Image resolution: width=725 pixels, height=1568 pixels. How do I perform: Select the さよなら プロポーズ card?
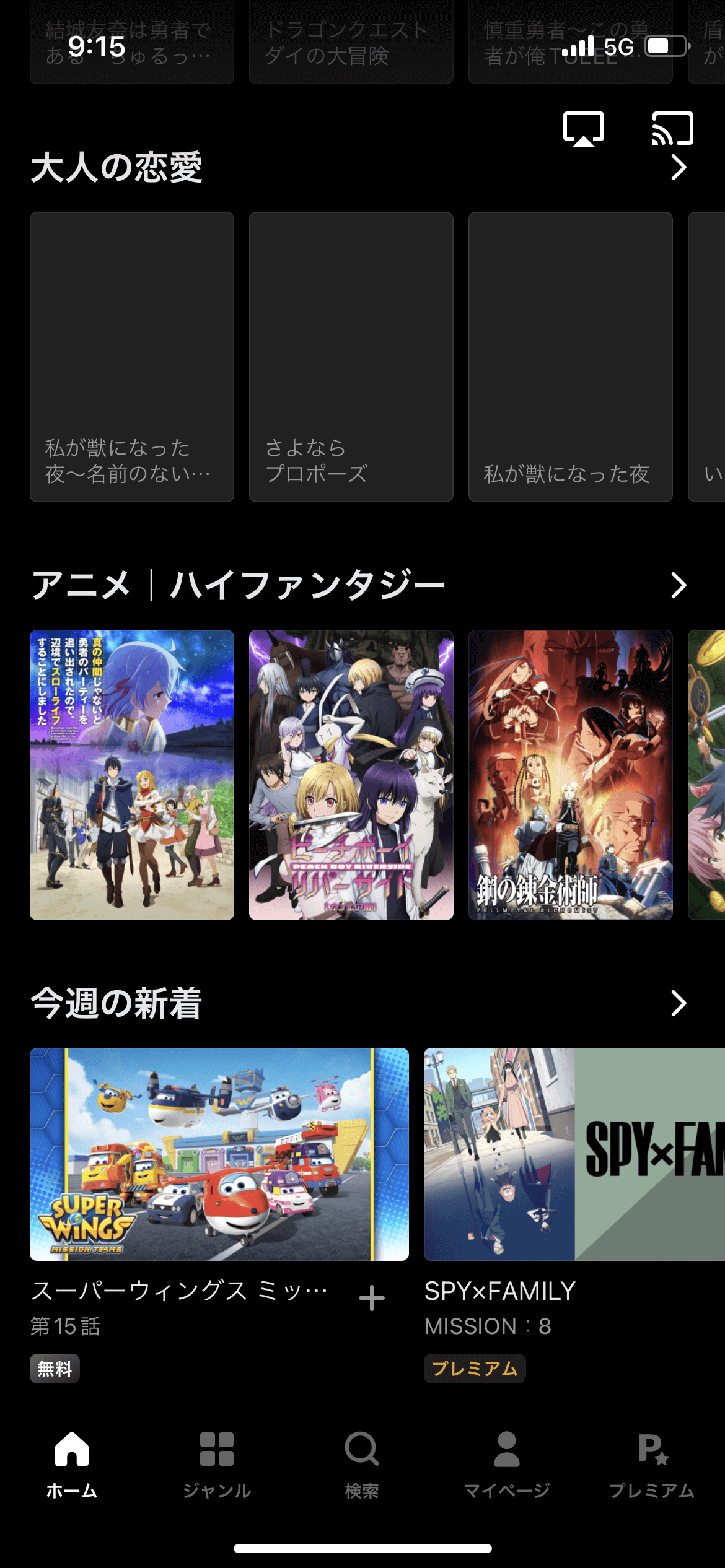coord(351,356)
